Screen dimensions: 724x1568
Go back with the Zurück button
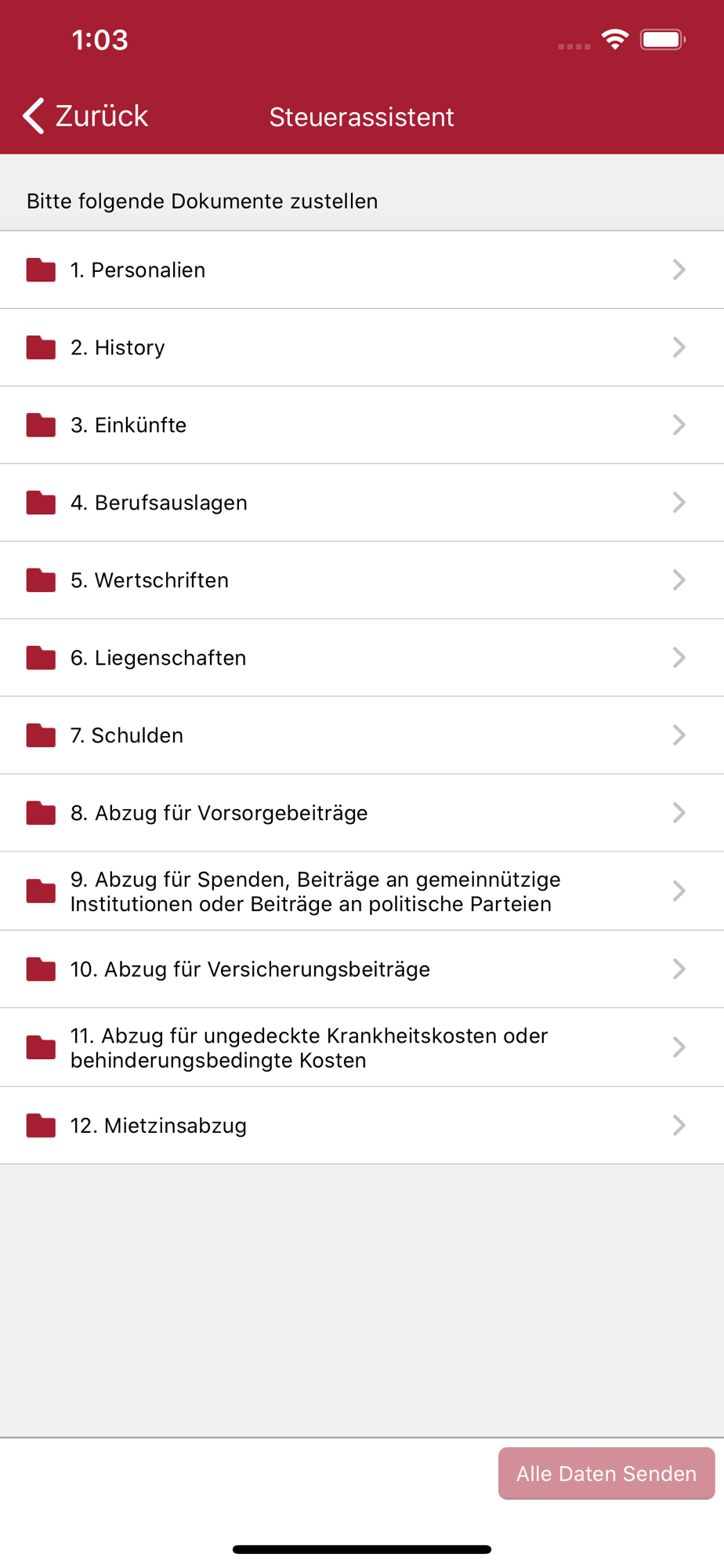pyautogui.click(x=85, y=116)
